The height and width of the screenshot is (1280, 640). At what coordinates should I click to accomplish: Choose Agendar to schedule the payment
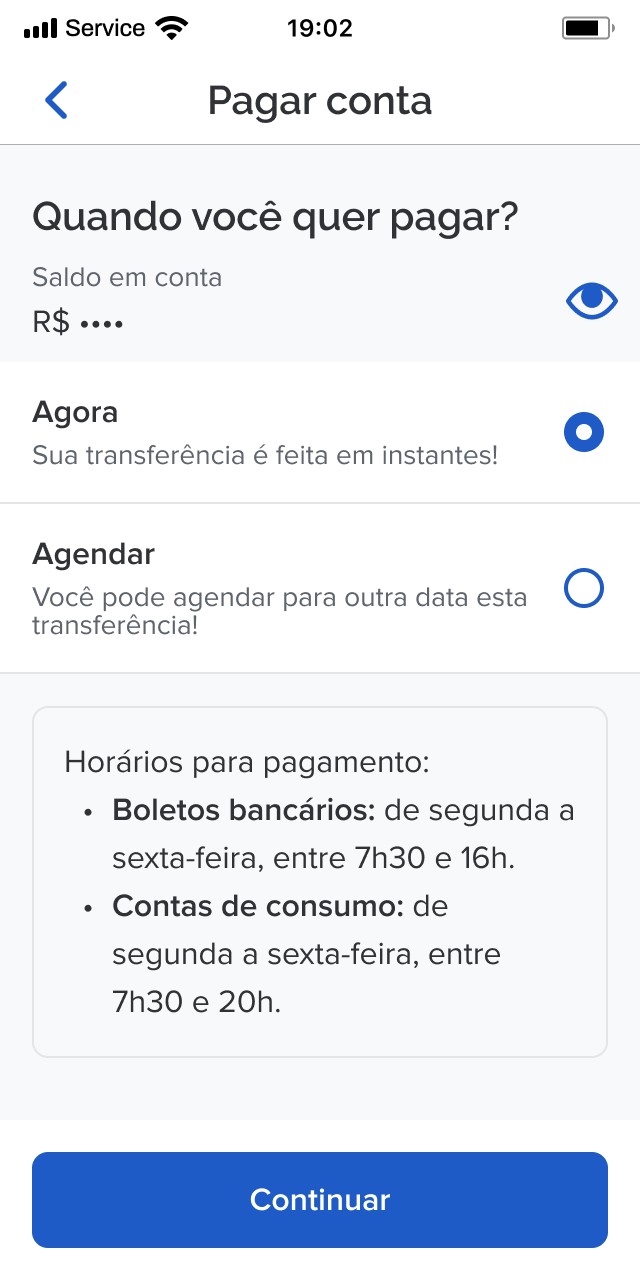point(584,588)
